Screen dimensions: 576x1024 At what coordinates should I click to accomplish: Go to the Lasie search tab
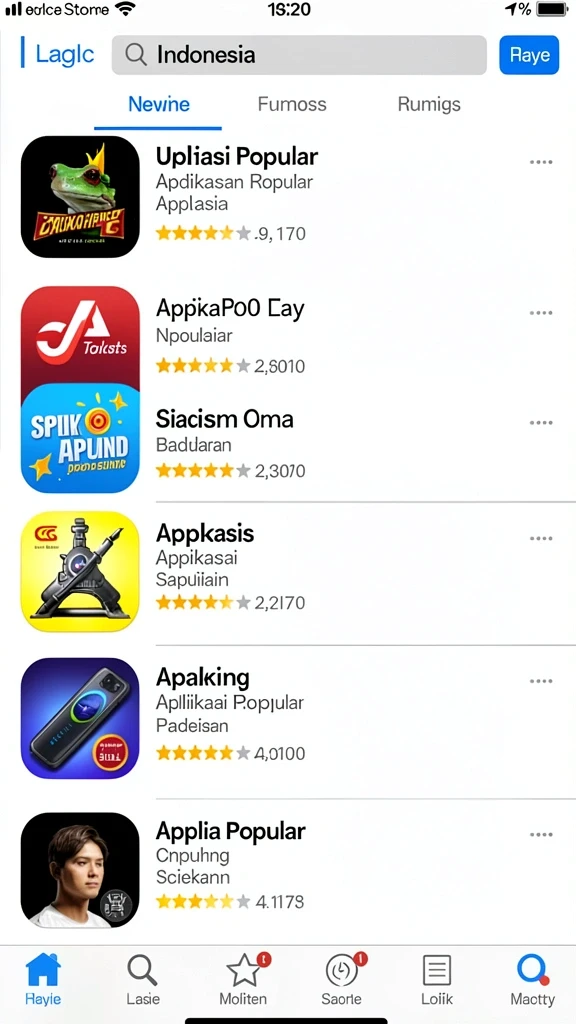(142, 980)
